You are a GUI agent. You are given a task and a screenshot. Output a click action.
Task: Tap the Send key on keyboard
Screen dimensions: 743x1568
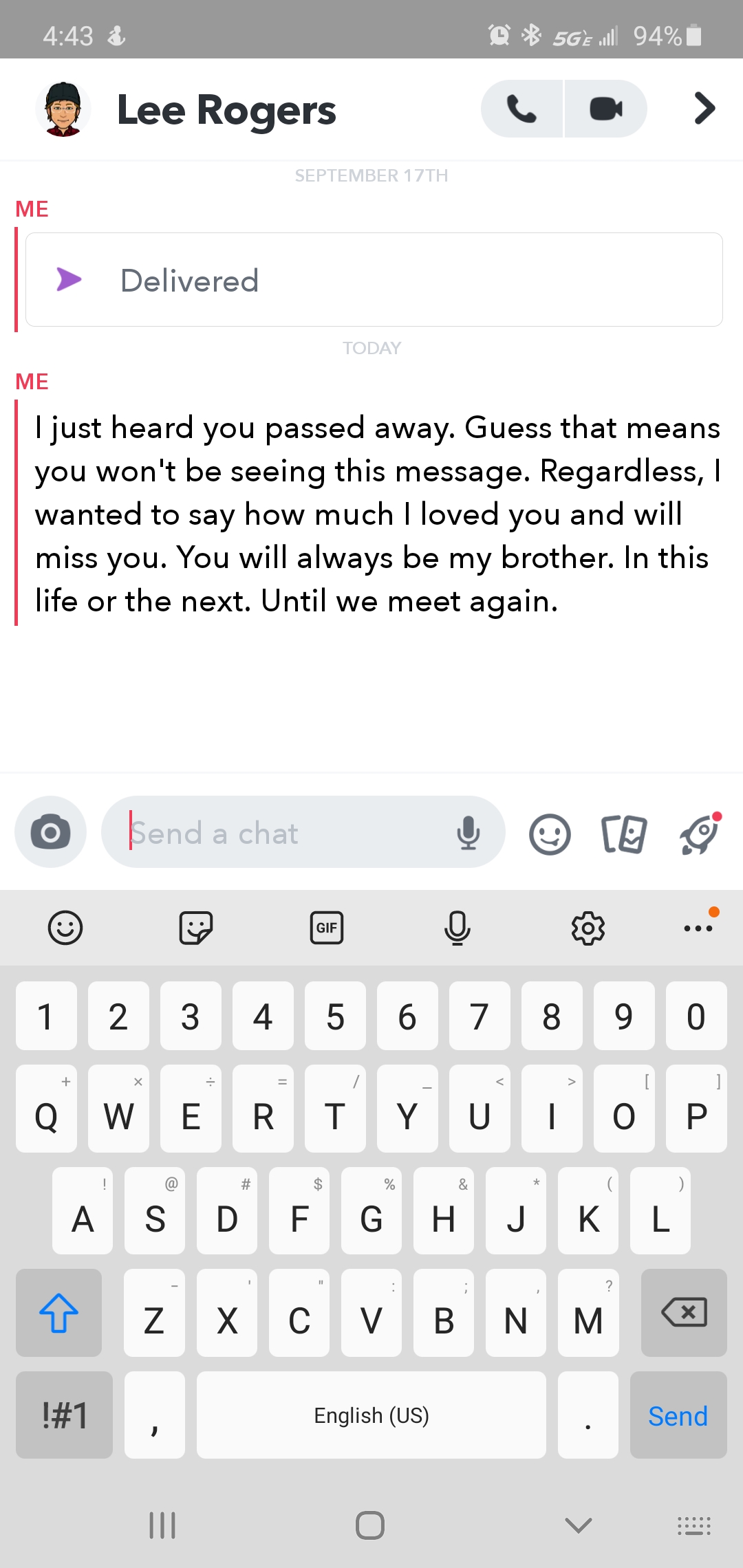tap(678, 1415)
